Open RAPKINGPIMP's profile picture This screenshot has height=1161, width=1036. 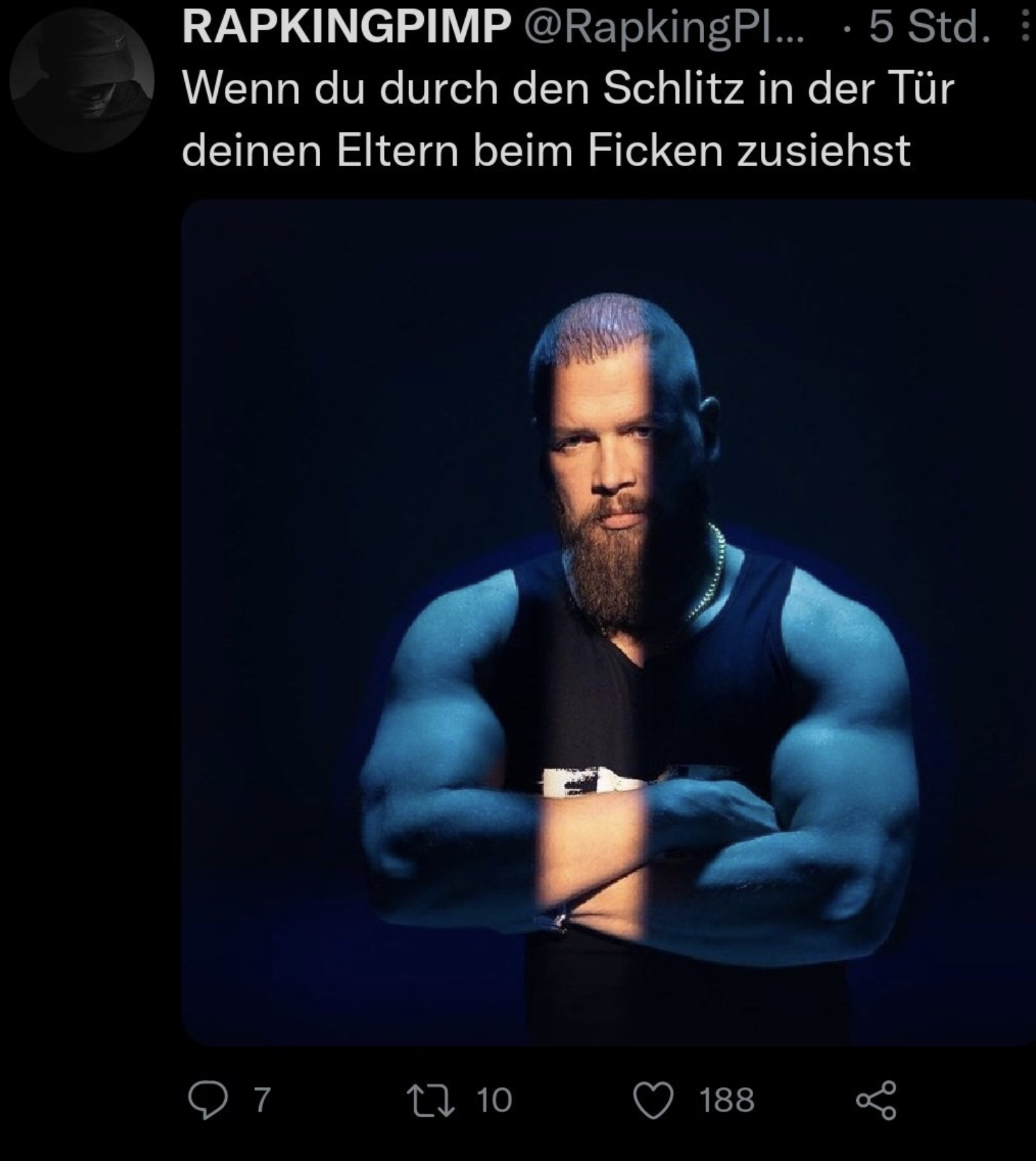pos(82,80)
